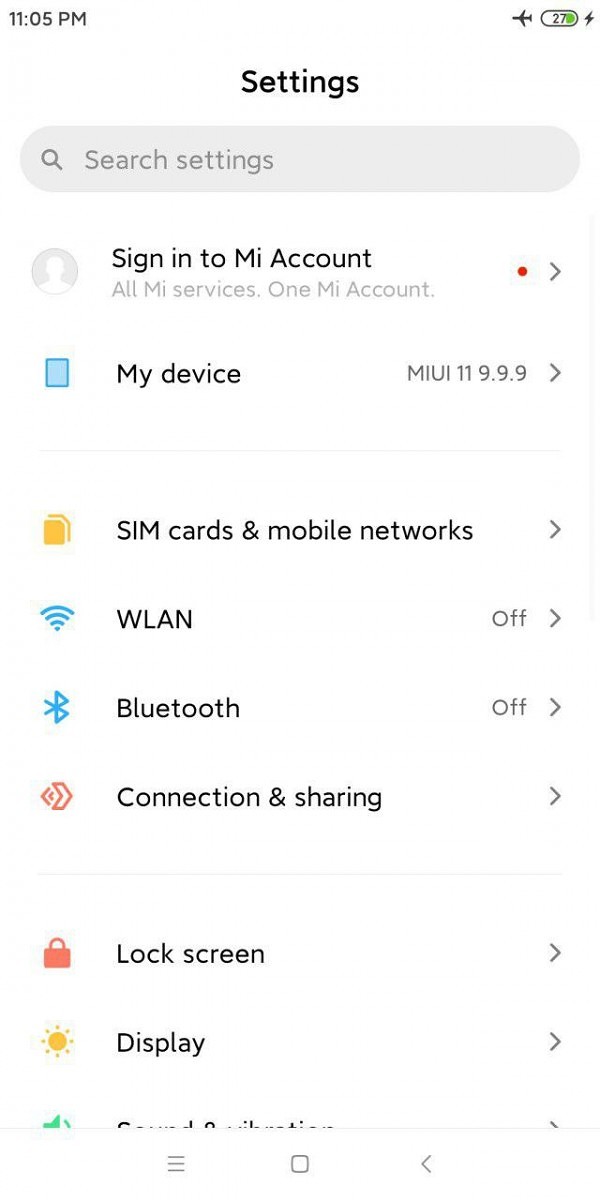Tap the system back button
Image resolution: width=600 pixels, height=1200 pixels.
pyautogui.click(x=426, y=1164)
